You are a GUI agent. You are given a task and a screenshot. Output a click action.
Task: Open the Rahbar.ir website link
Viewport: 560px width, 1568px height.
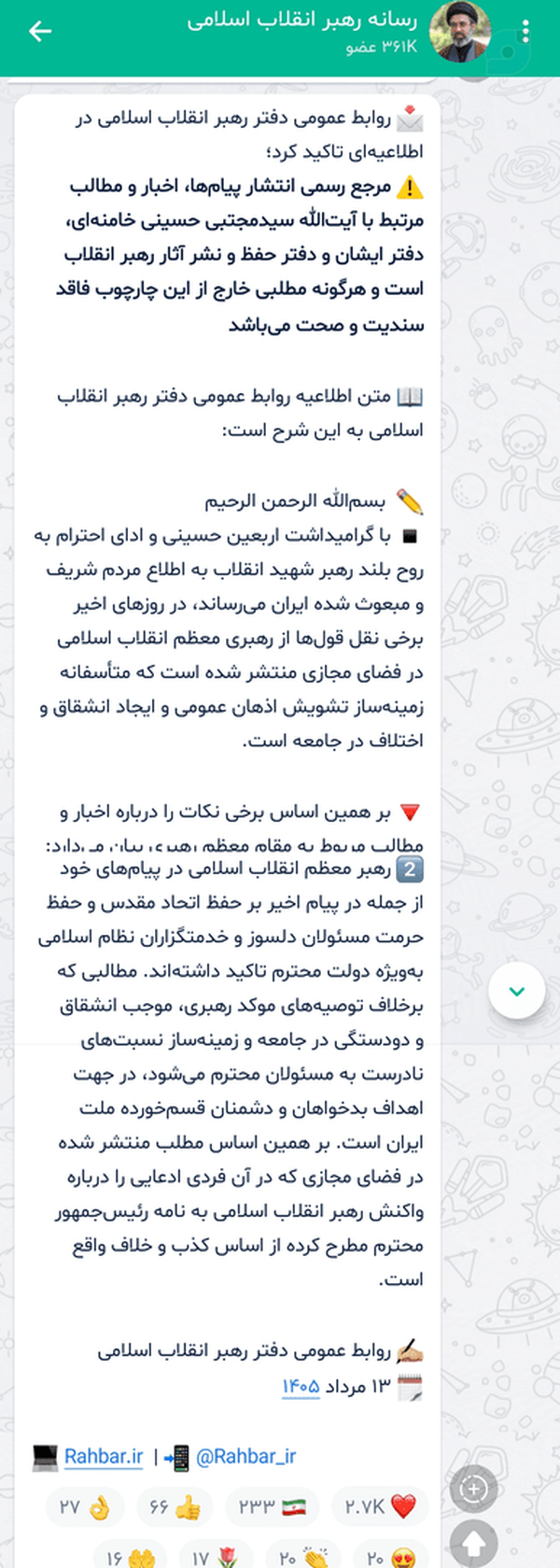click(104, 1456)
